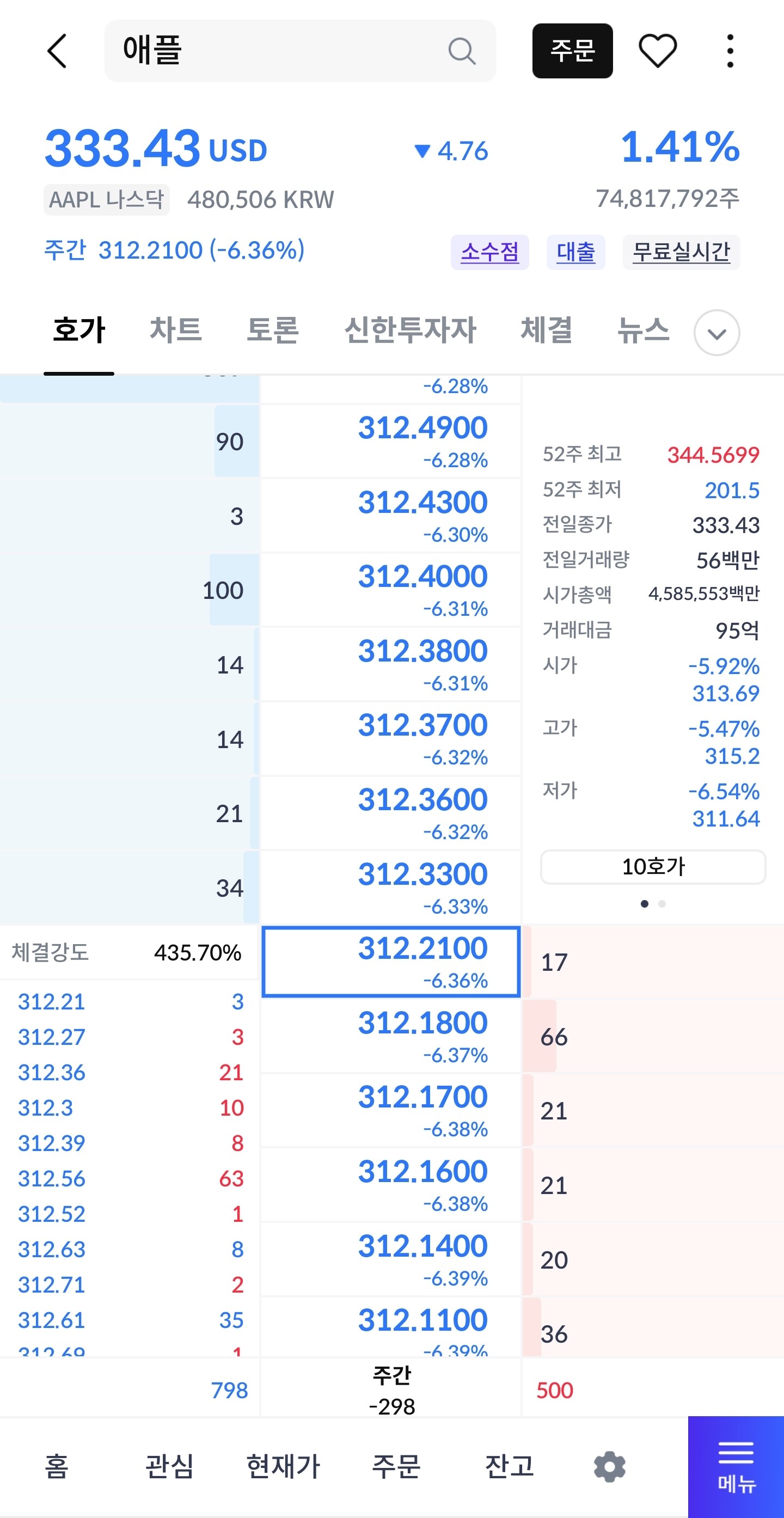Tap the black 주문 button at top
Screen dimensions: 784x1518
tap(573, 51)
